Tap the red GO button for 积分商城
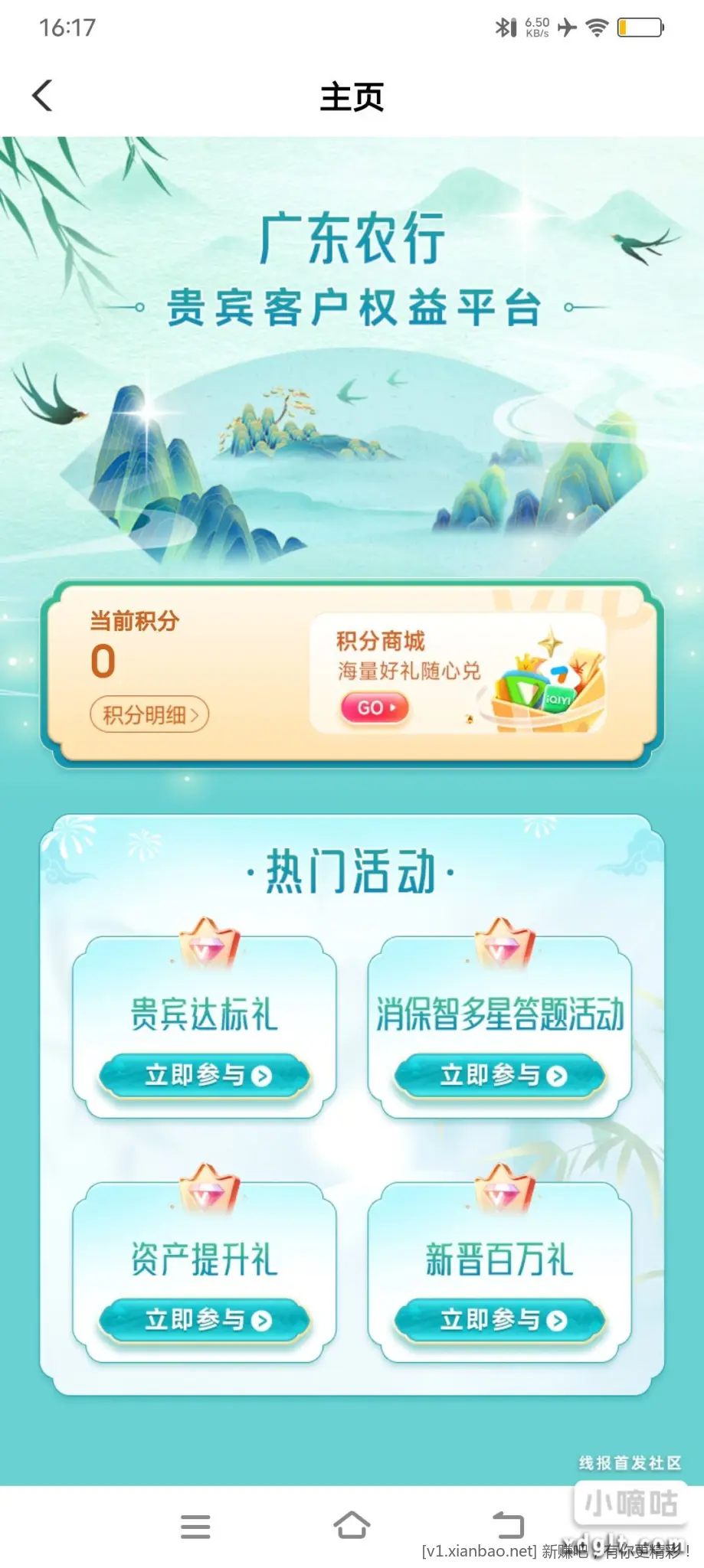 [x=375, y=707]
